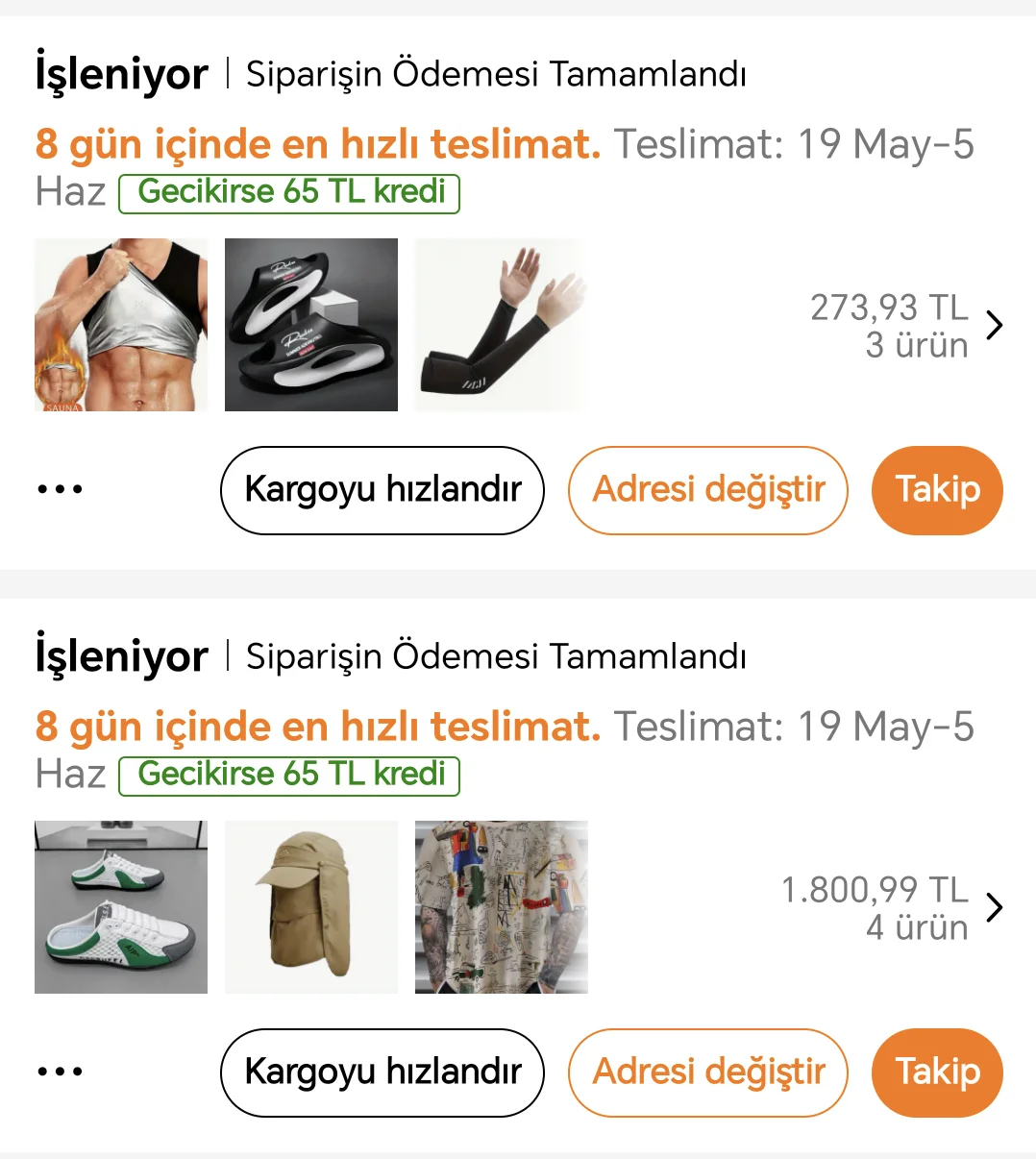Image resolution: width=1036 pixels, height=1159 pixels.
Task: Tap Kargoyu hızlandır on the 4 ürün order
Action: pyautogui.click(x=382, y=1073)
